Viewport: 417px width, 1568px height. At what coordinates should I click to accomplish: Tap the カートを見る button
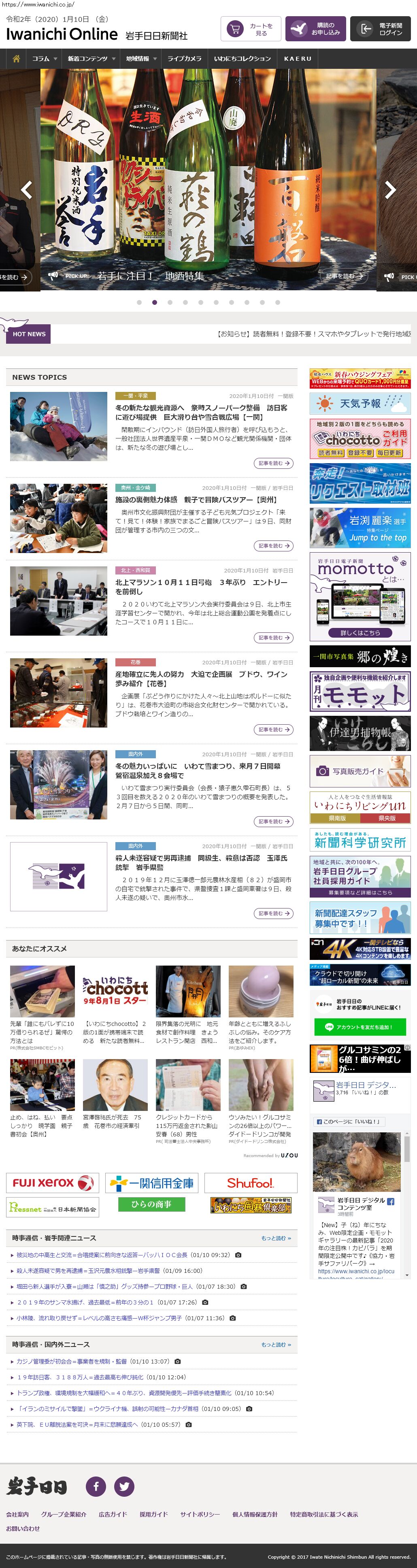(x=250, y=29)
